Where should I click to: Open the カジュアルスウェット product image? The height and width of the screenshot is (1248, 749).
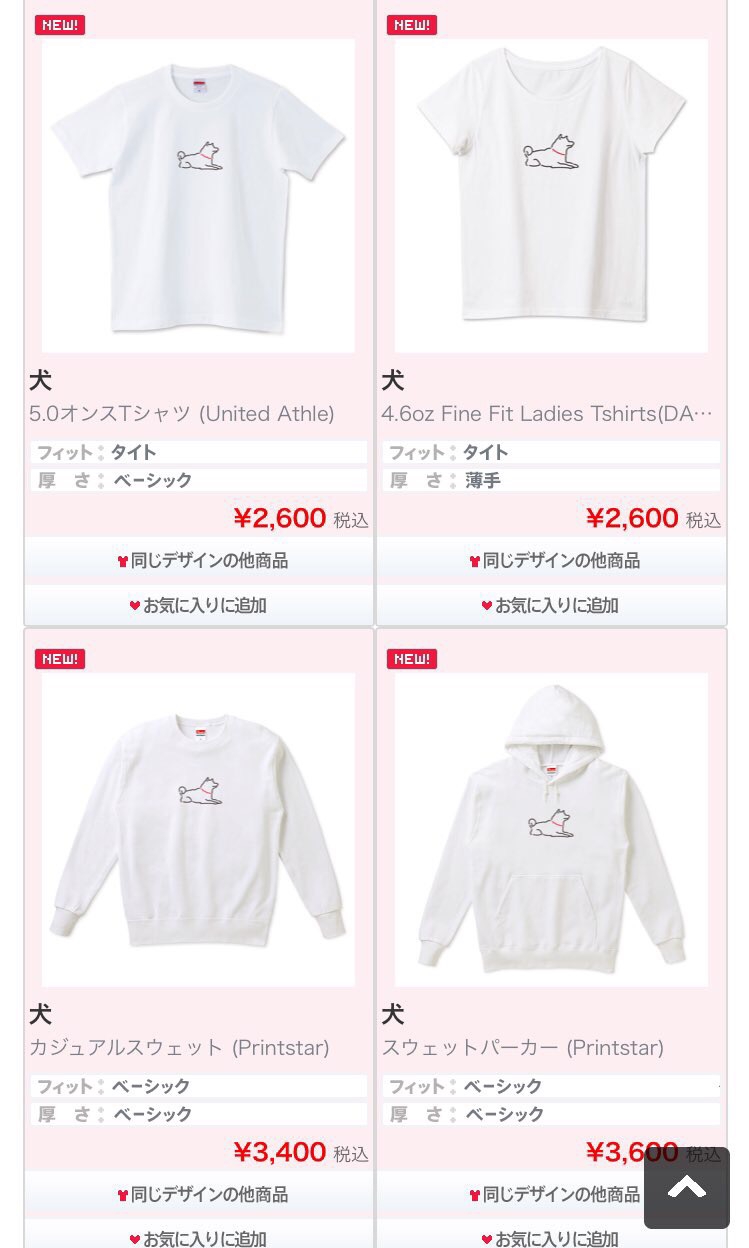click(x=198, y=830)
